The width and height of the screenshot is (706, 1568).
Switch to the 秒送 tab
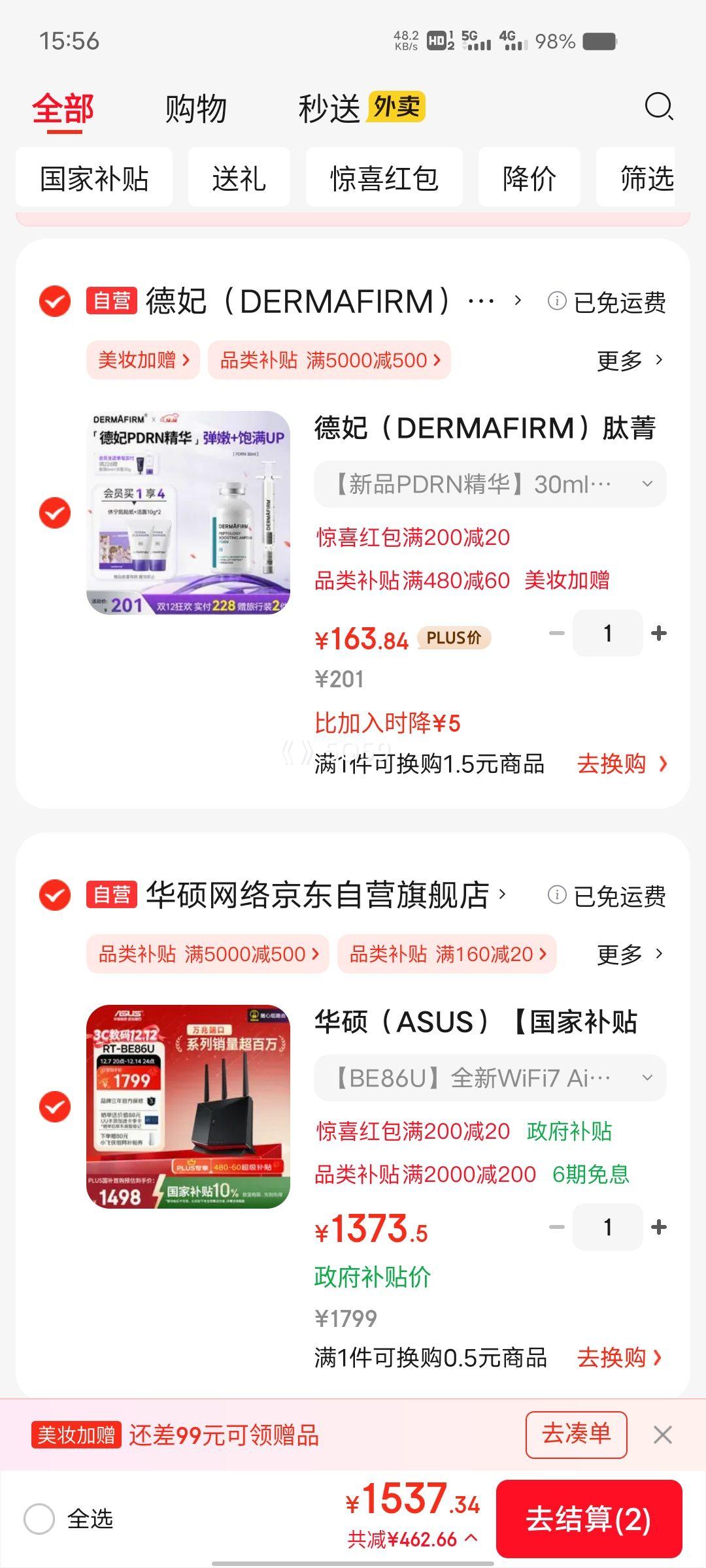330,108
